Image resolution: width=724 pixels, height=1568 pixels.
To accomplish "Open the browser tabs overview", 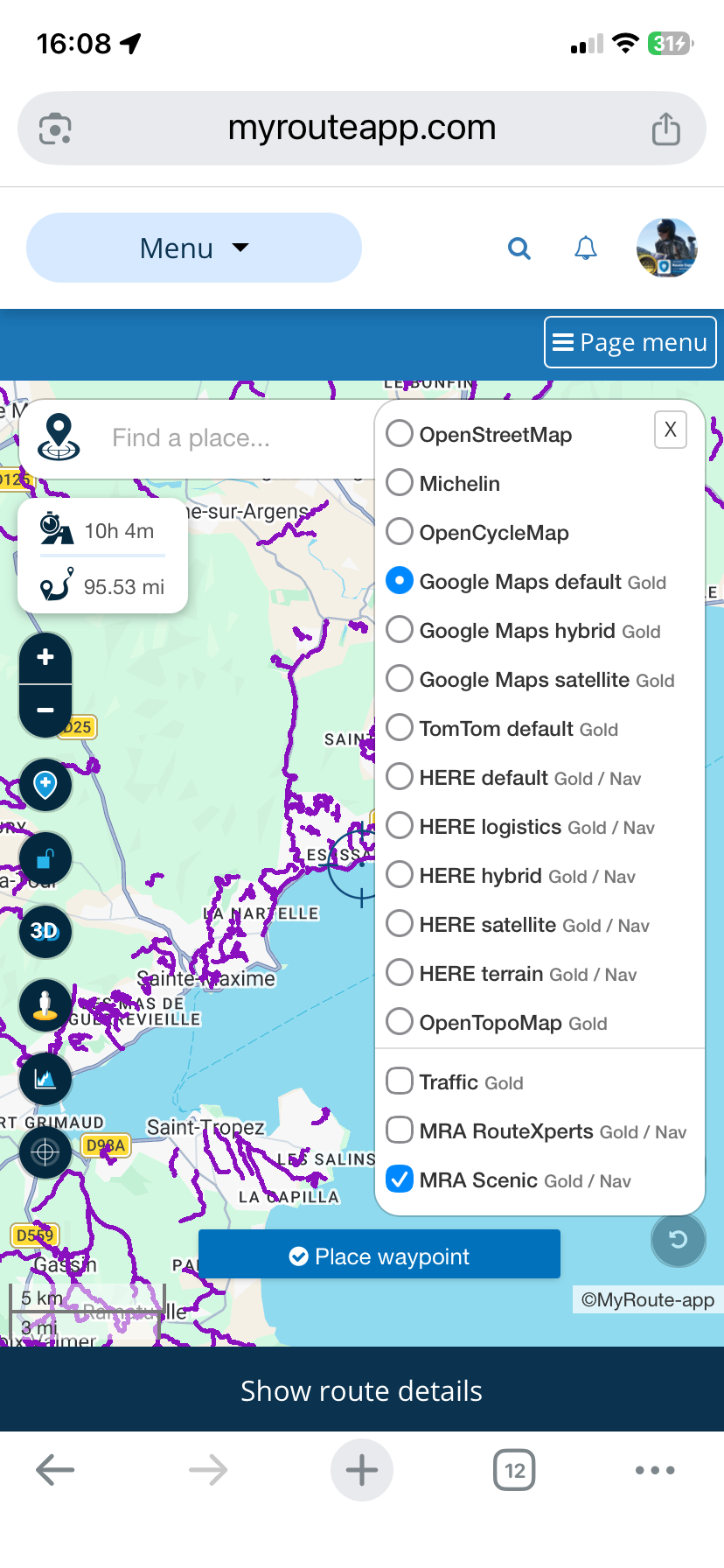I will 514,1470.
